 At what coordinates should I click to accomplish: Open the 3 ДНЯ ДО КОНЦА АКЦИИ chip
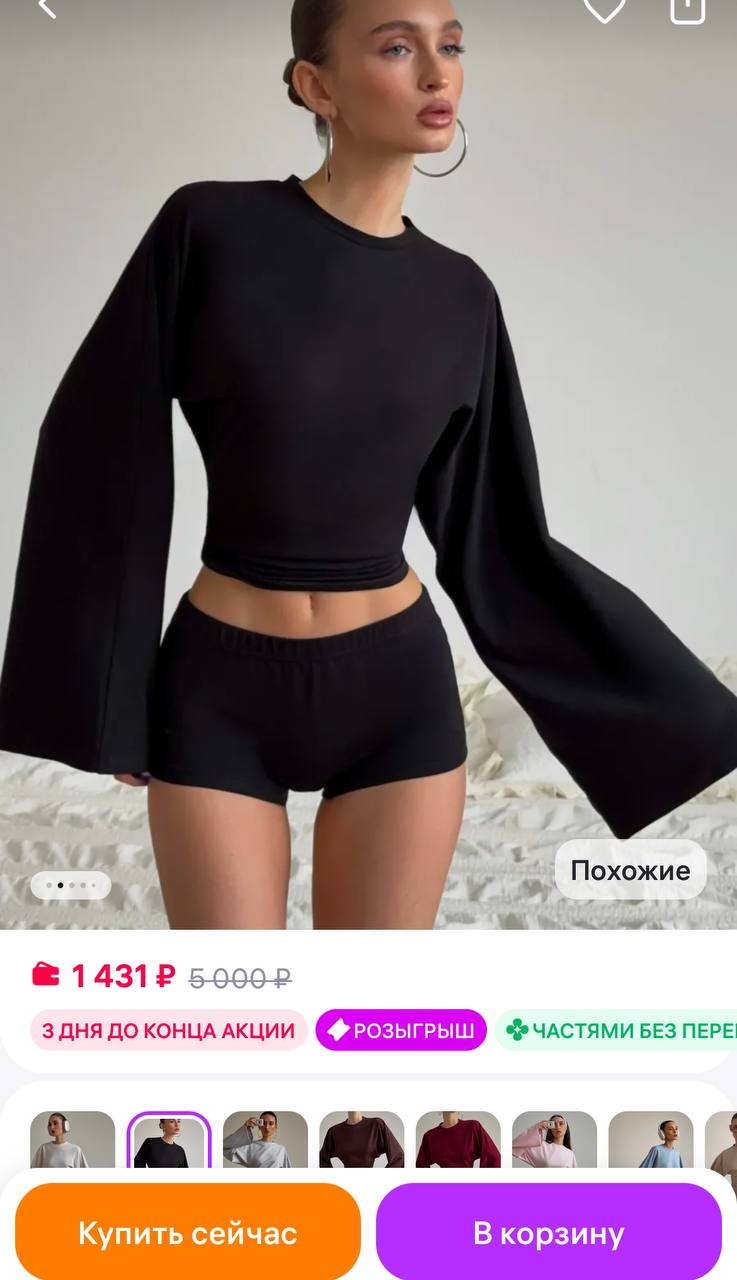point(168,1031)
